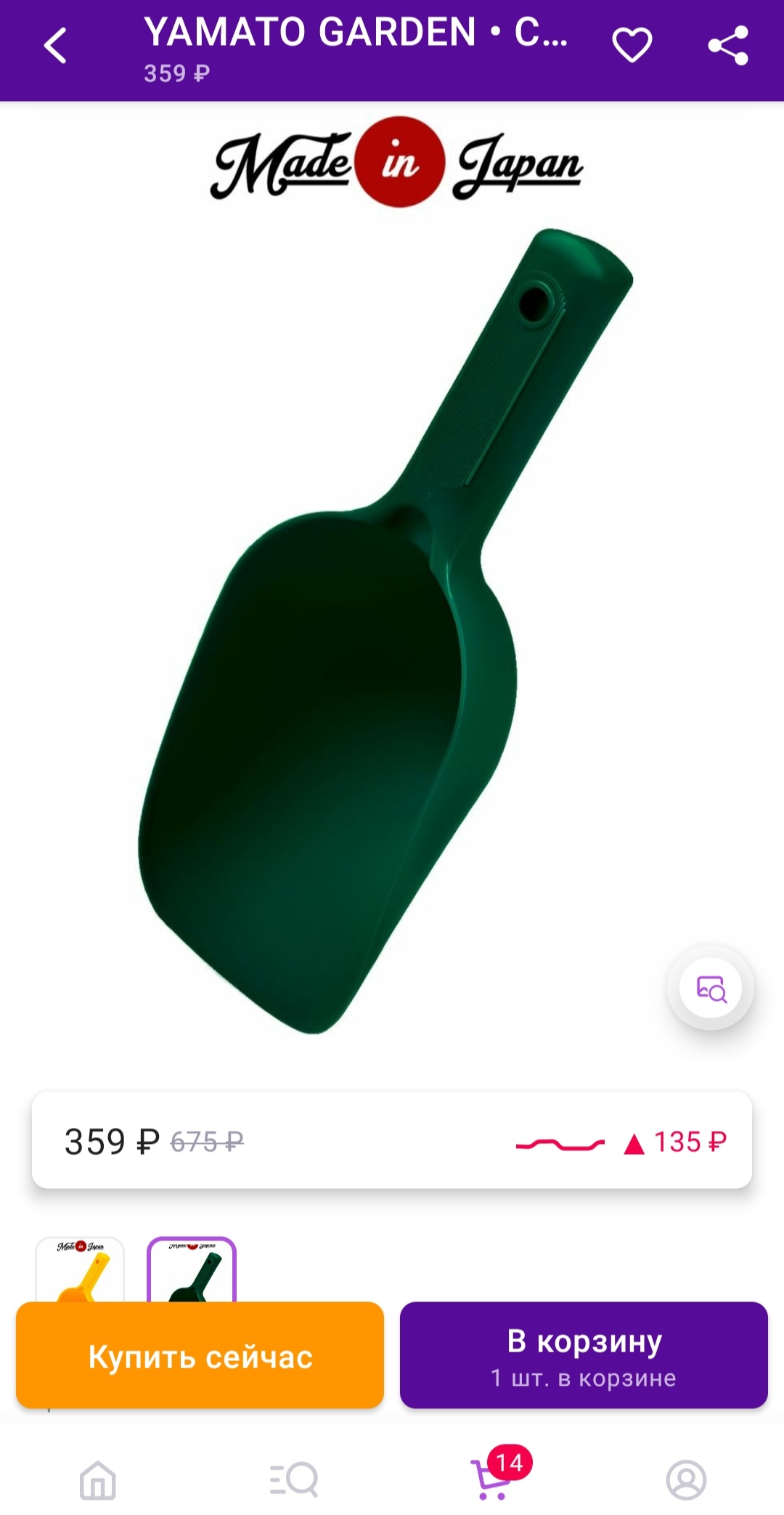The width and height of the screenshot is (784, 1515).
Task: Open the catalog search tab
Action: (x=294, y=1479)
